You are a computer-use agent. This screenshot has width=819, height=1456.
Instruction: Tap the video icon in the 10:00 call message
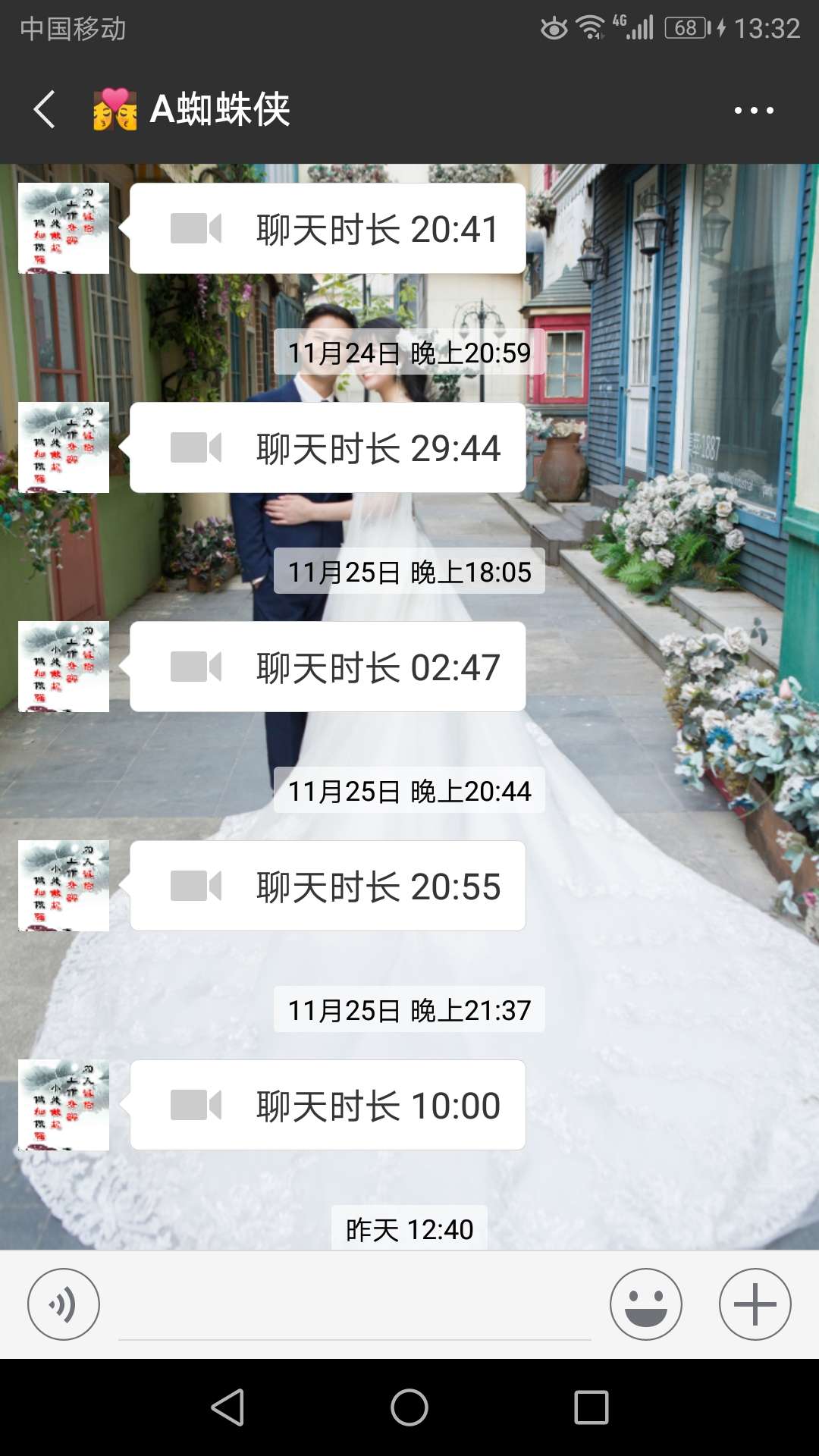(x=197, y=1105)
